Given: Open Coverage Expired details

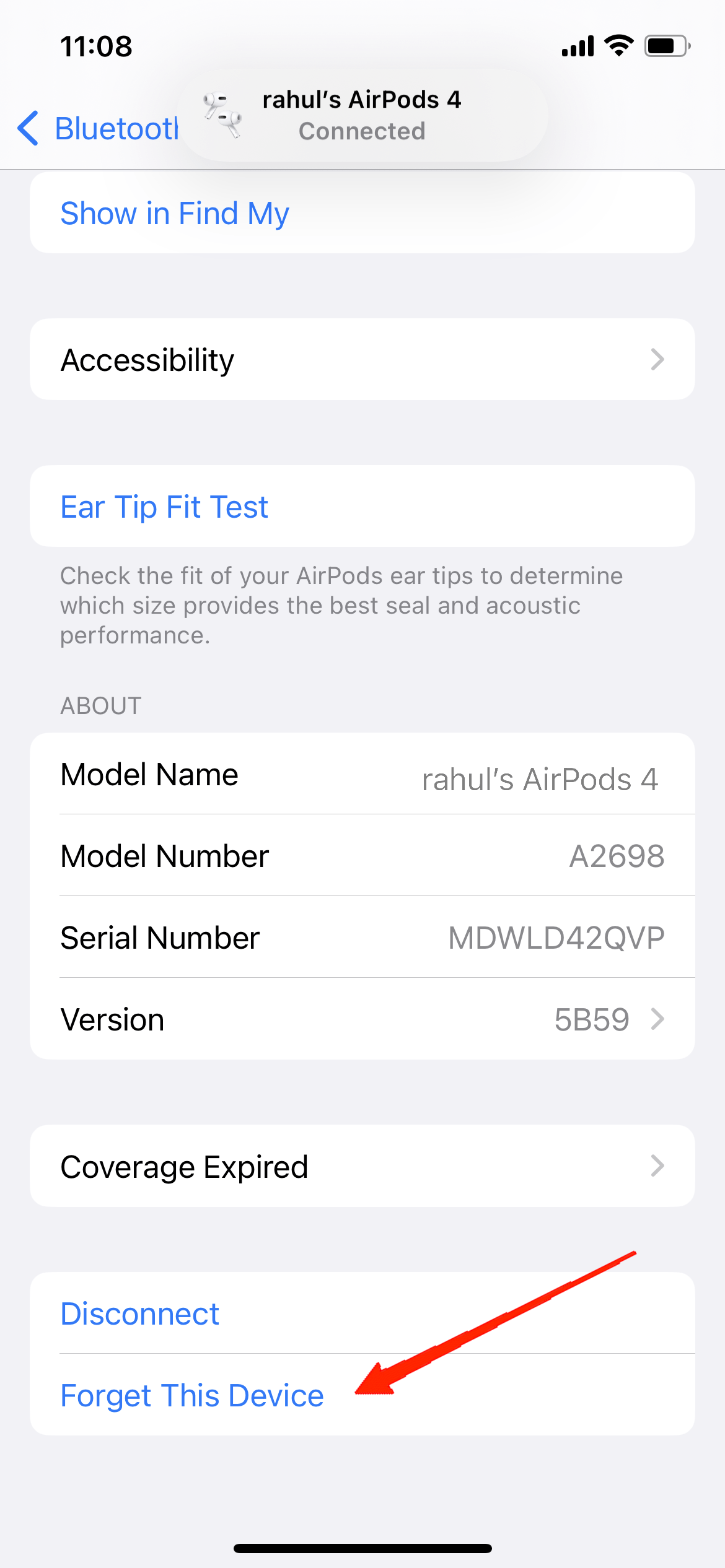Looking at the screenshot, I should pyautogui.click(x=362, y=1167).
